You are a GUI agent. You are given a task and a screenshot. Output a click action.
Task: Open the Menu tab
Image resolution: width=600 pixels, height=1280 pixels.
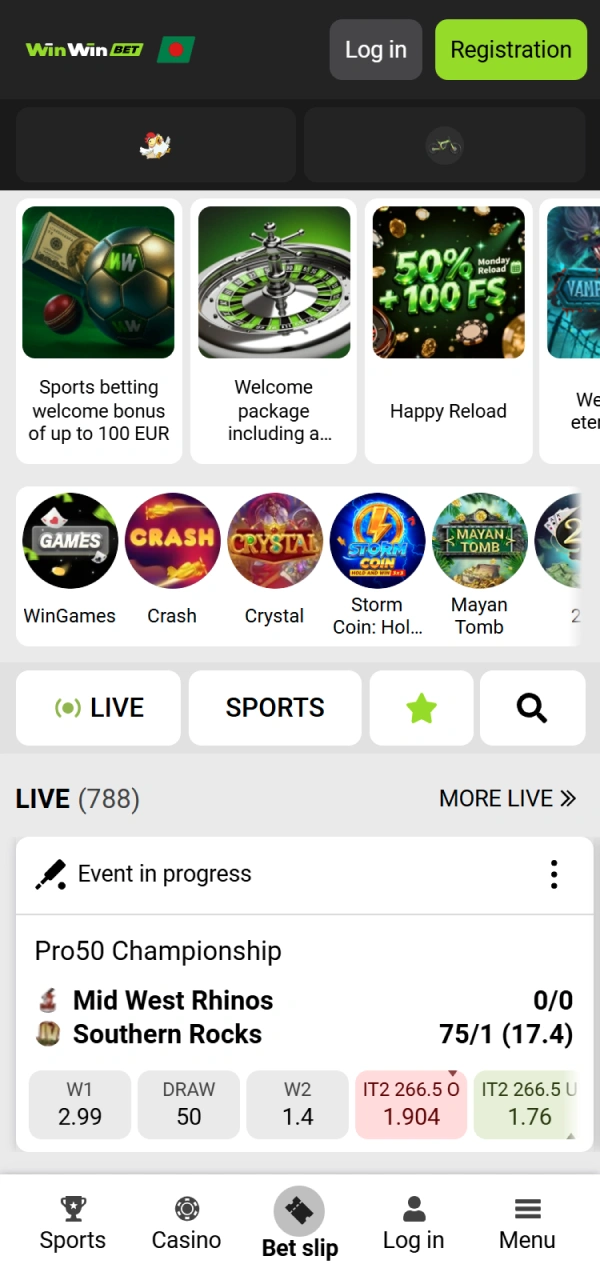[527, 1224]
